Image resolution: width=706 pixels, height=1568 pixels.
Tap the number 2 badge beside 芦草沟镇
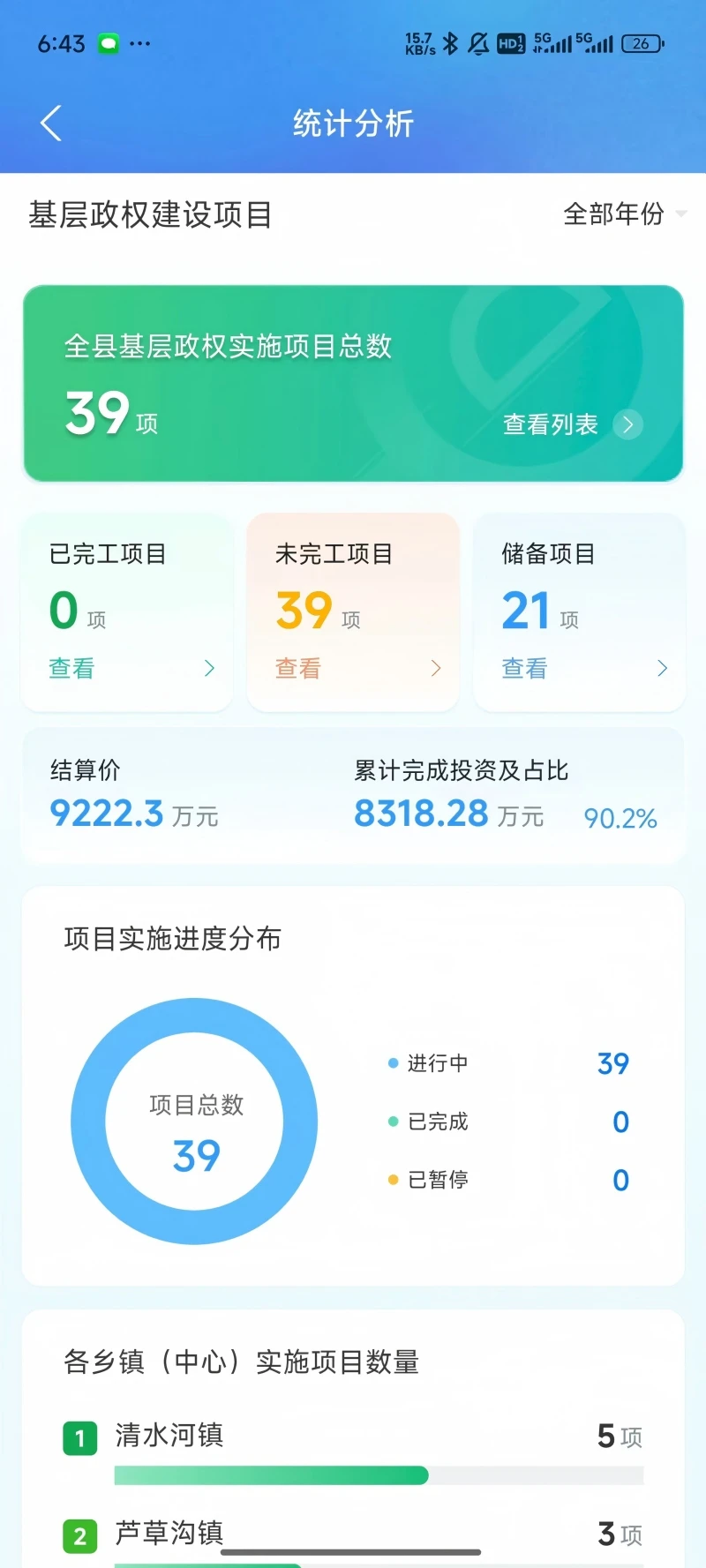click(x=79, y=1535)
